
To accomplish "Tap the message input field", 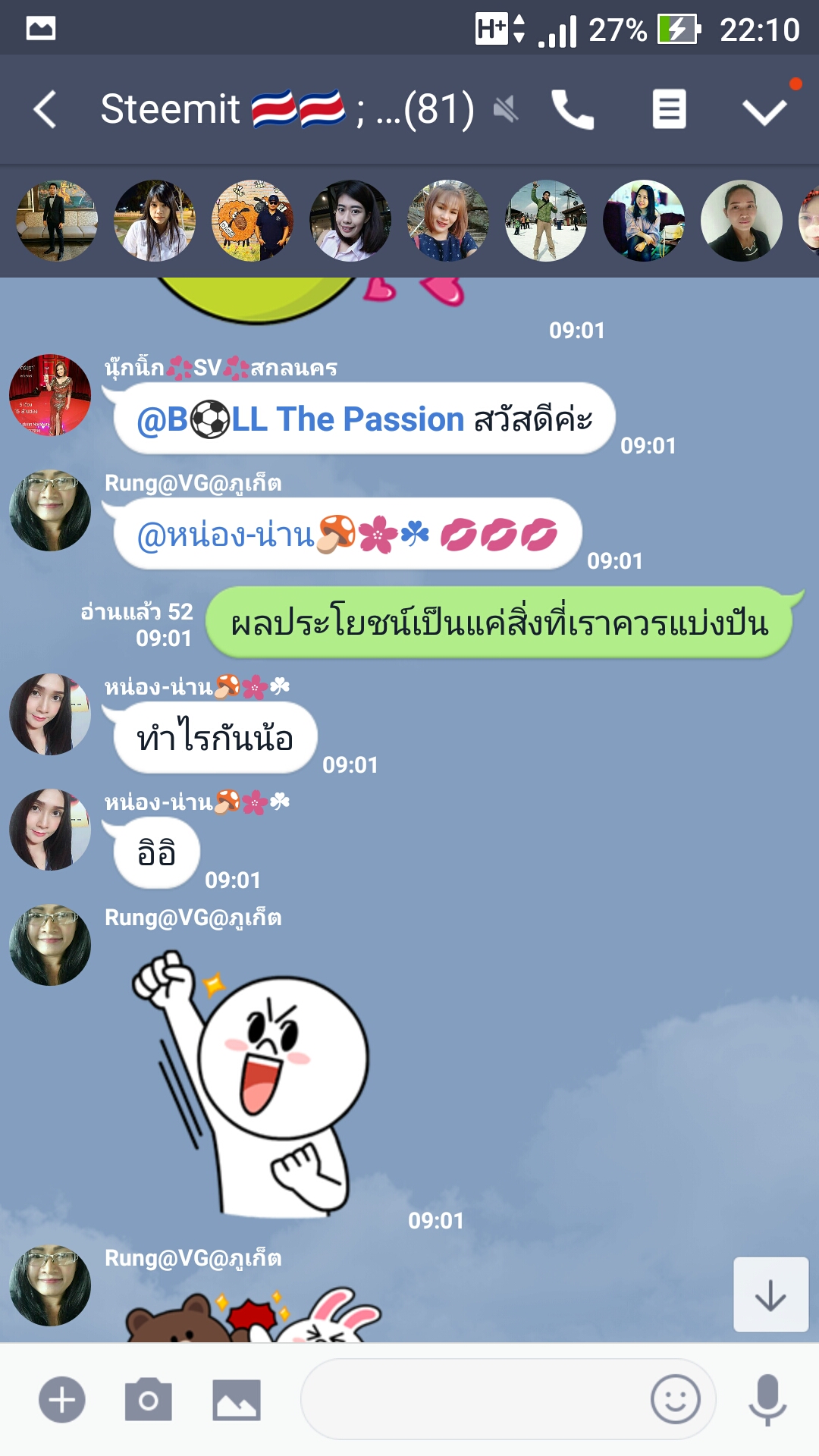I will tap(470, 1399).
